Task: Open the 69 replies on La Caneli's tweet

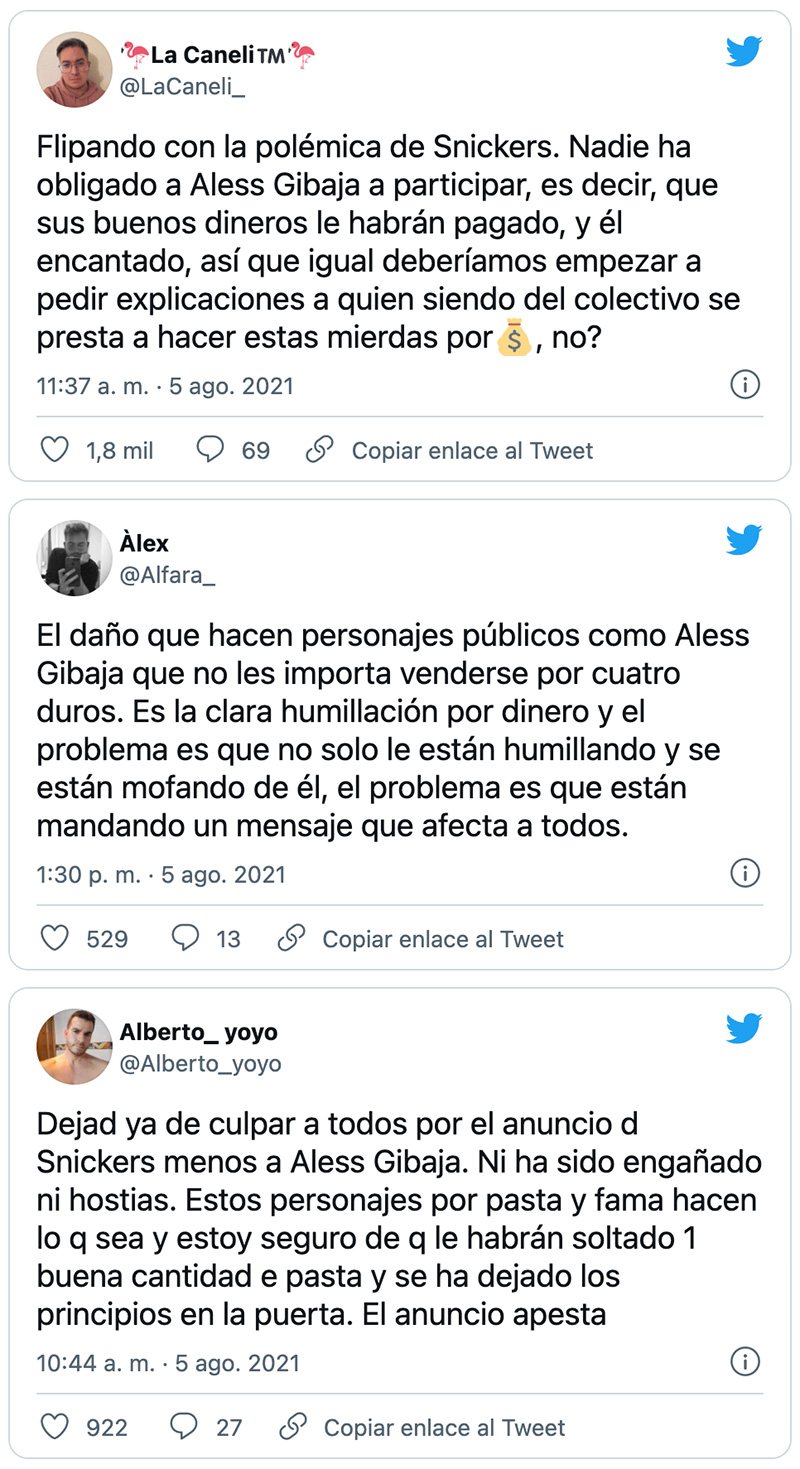Action: tap(211, 450)
